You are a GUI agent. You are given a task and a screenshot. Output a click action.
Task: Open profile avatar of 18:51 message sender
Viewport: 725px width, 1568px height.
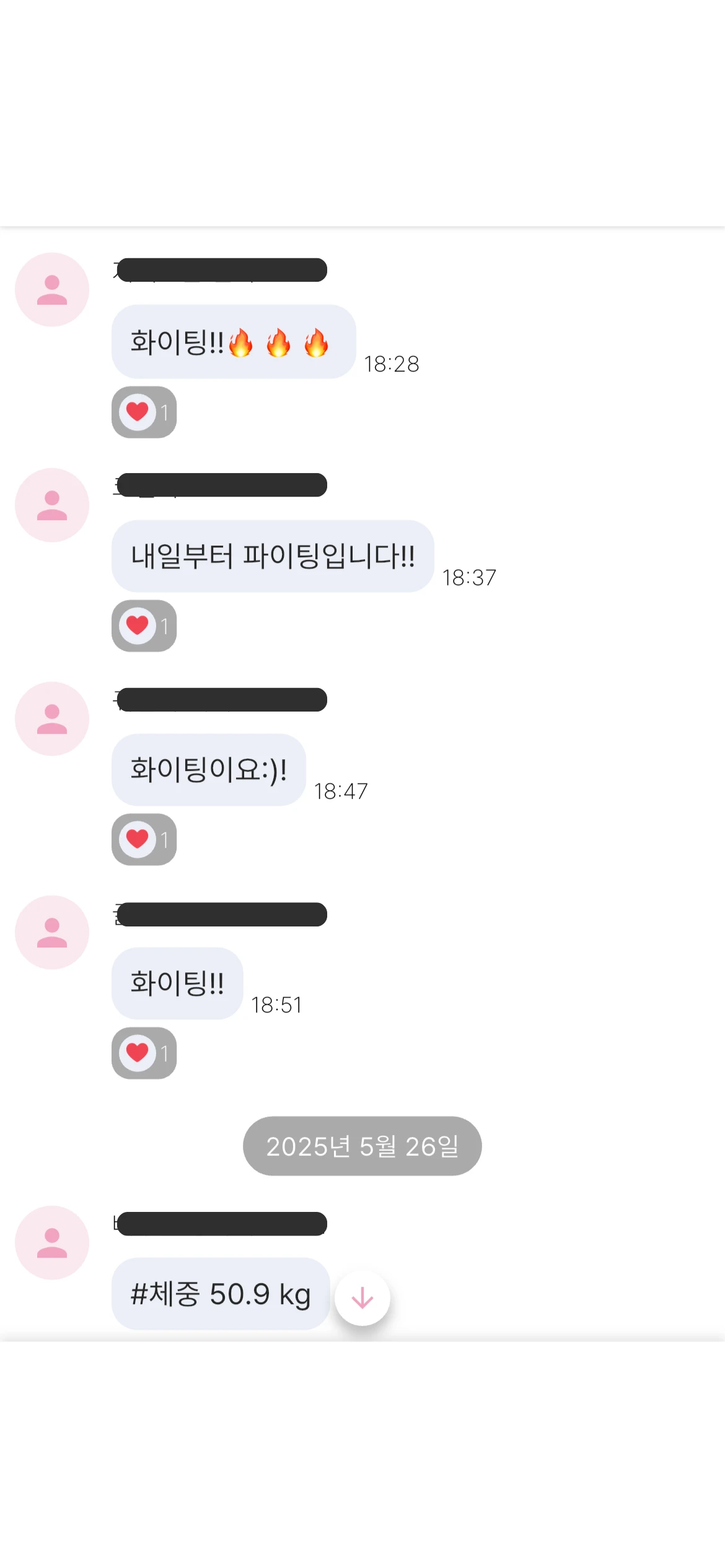click(52, 933)
